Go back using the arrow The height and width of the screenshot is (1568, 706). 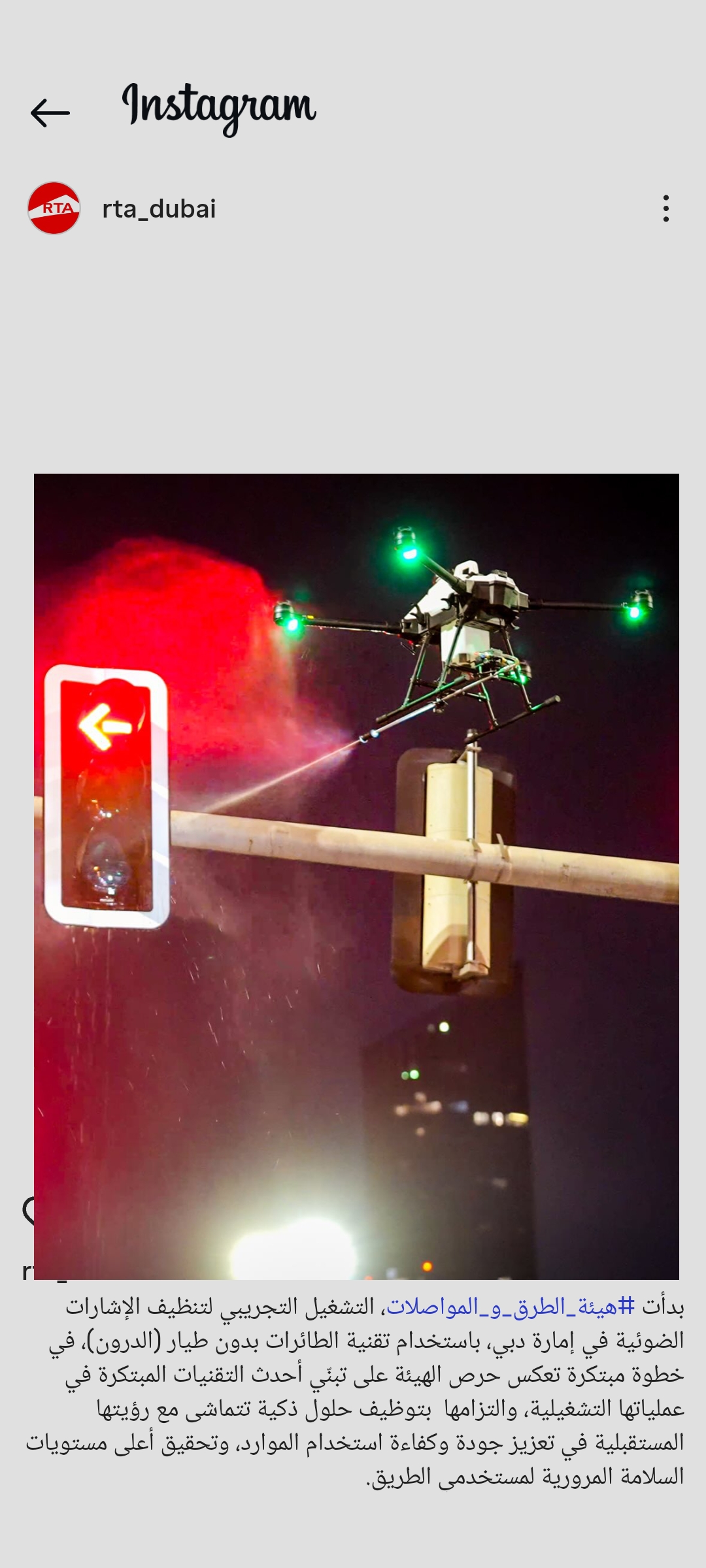(50, 112)
